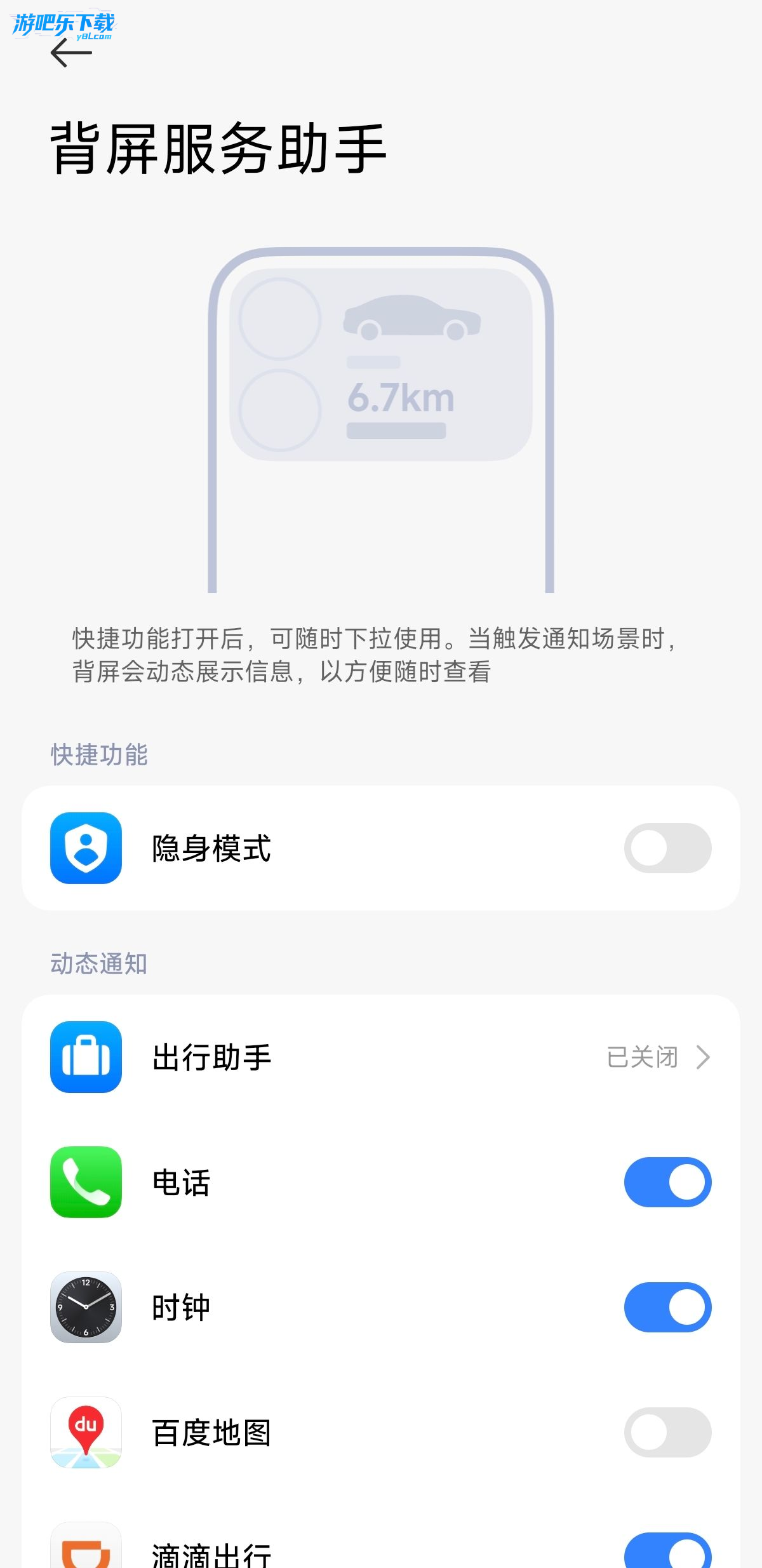Viewport: 762px width, 1568px height.
Task: Disable the 时钟 notification switch
Action: pyautogui.click(x=667, y=1307)
